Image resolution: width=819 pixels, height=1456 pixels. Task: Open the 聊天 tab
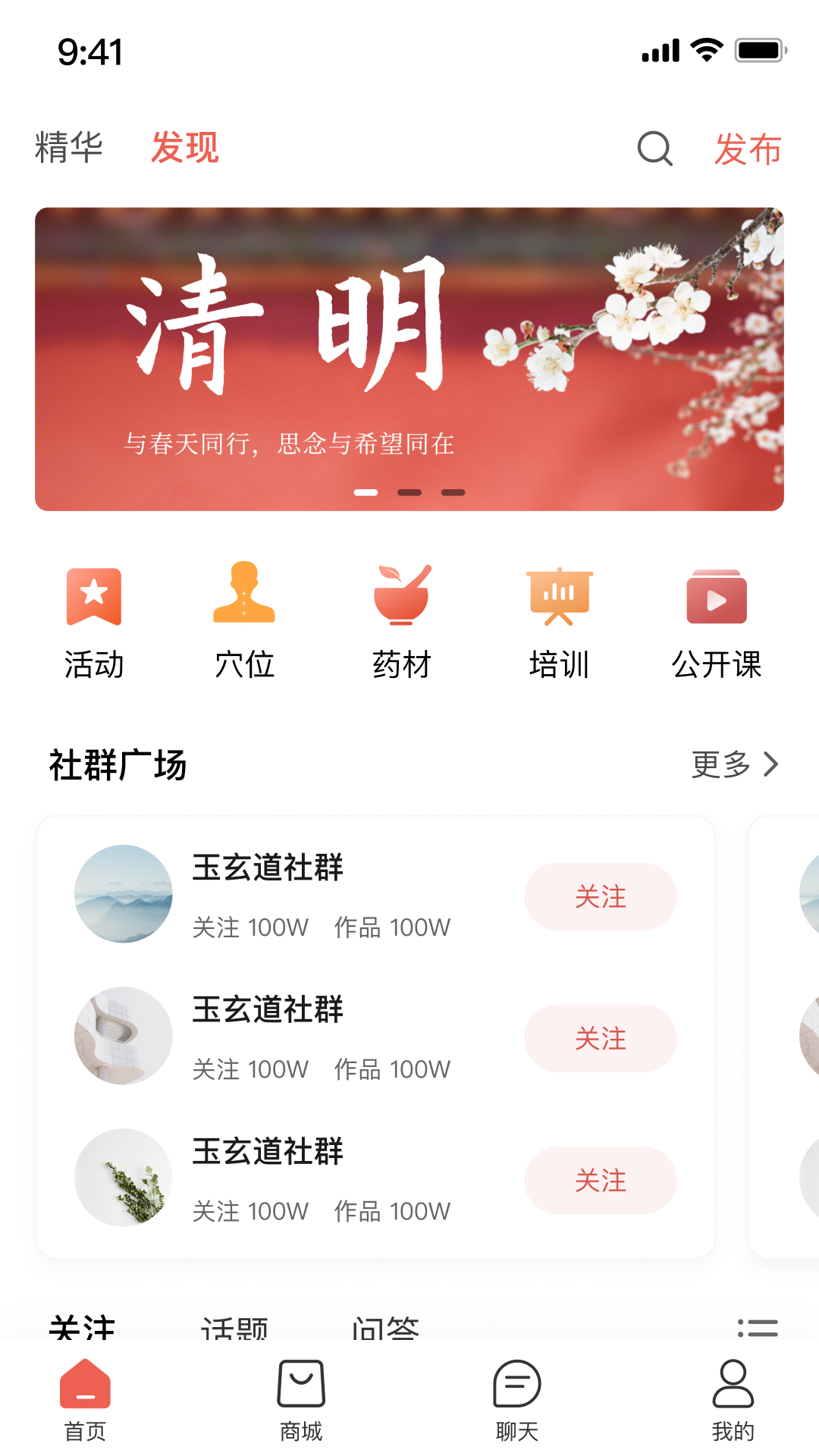coord(517,1400)
